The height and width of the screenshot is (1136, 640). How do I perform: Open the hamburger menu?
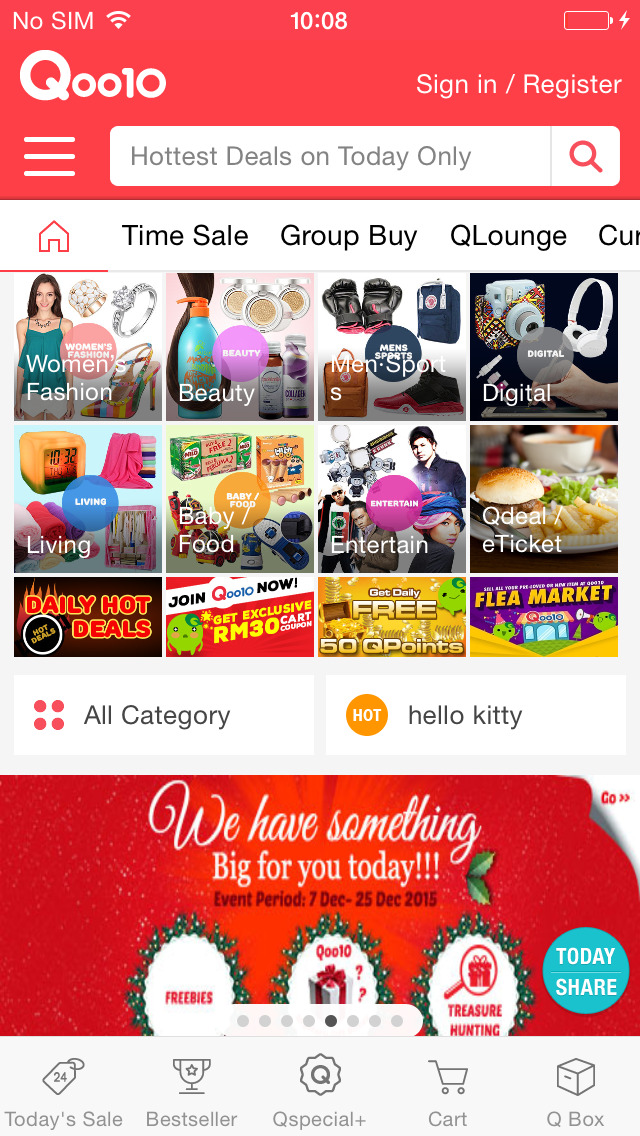pos(50,156)
